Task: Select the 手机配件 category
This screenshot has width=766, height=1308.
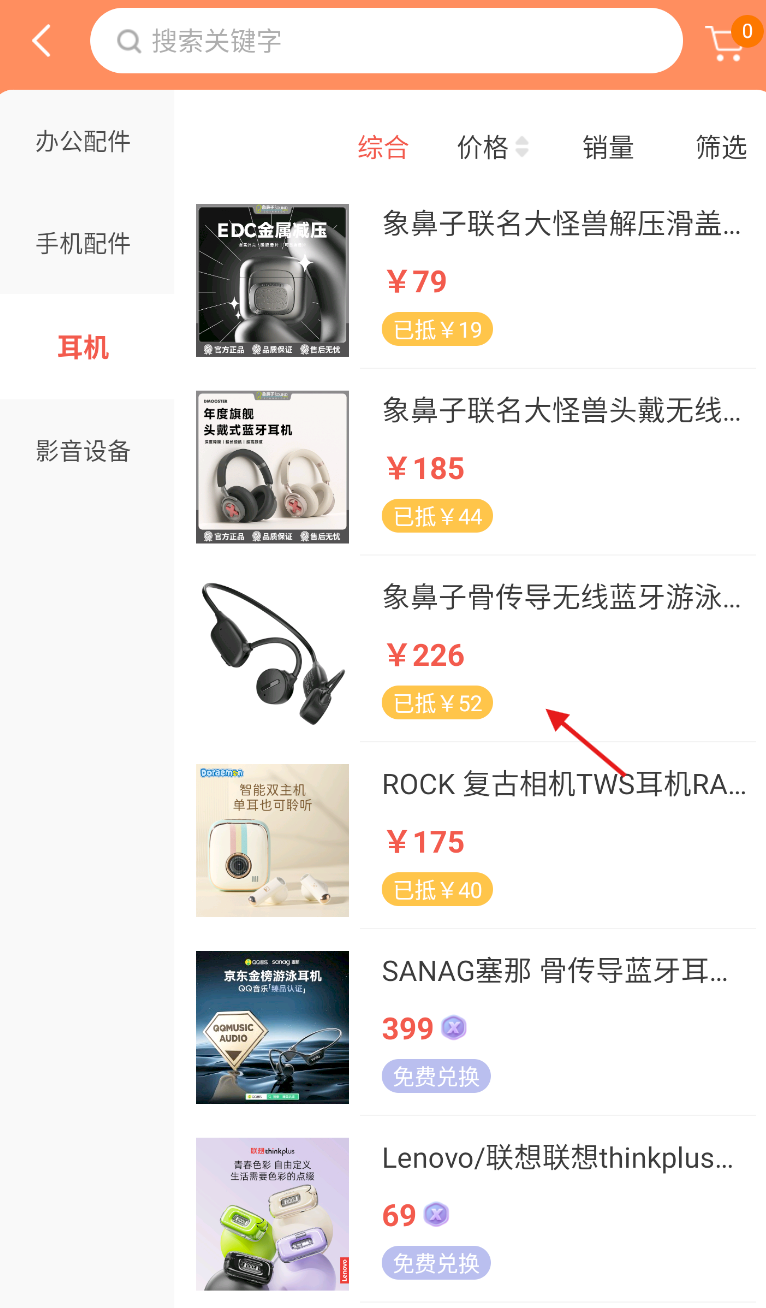Action: click(x=84, y=244)
